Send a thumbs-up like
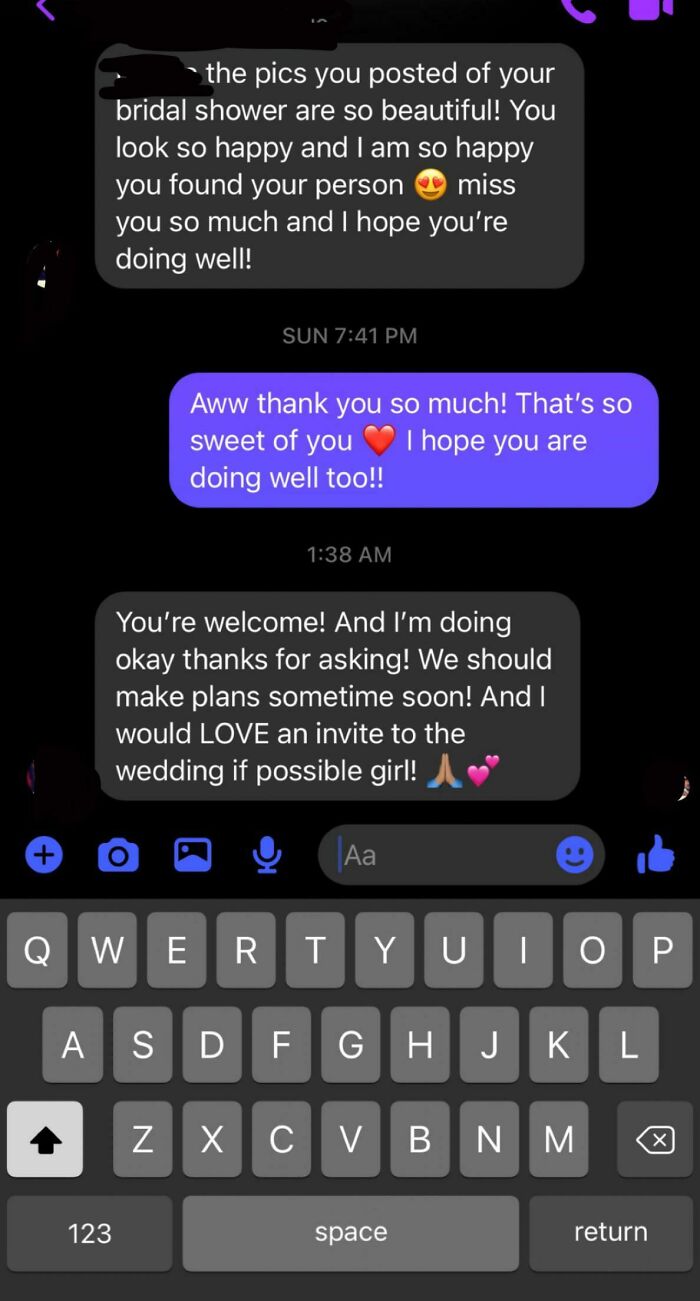This screenshot has height=1301, width=700. tap(655, 855)
